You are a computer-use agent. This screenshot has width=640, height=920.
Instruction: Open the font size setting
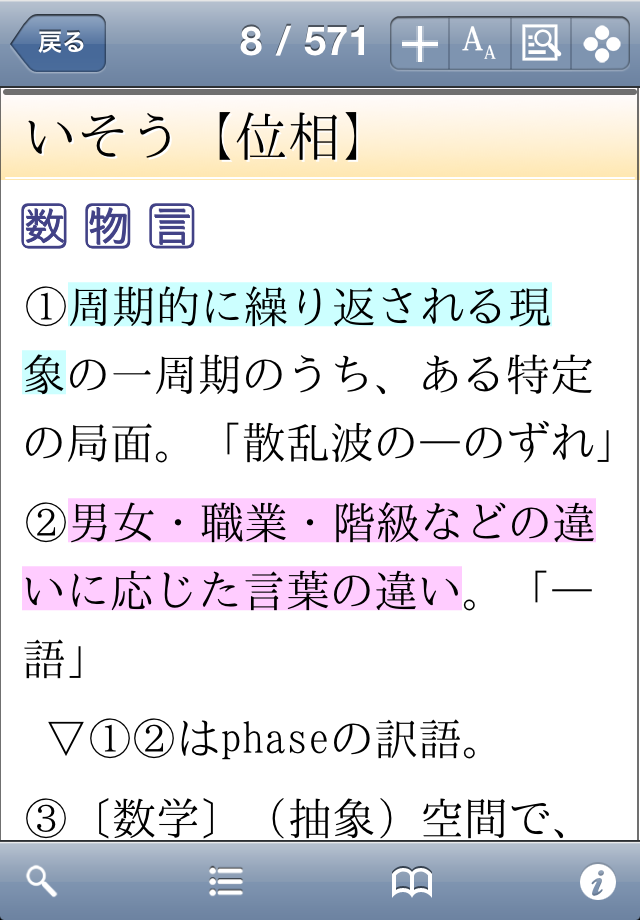pos(479,43)
